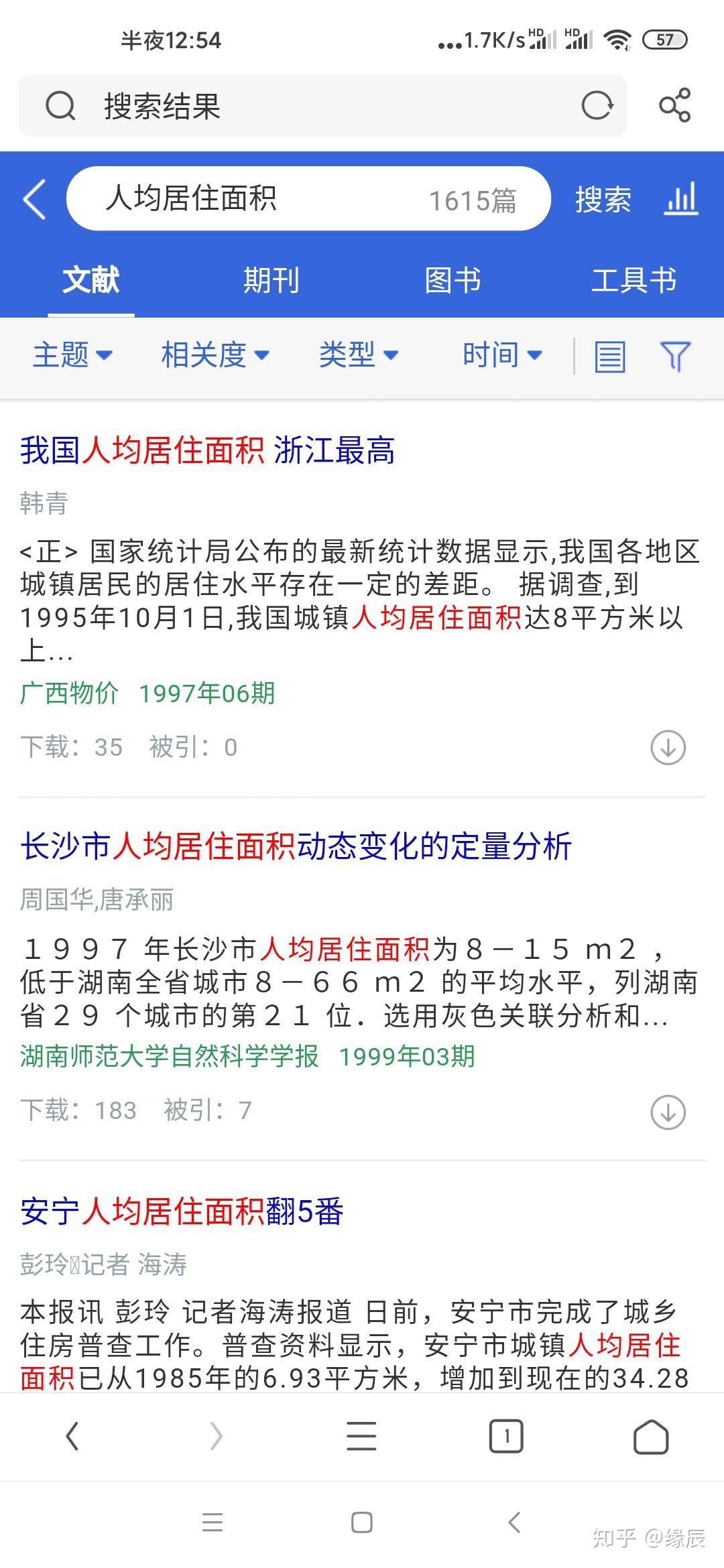
Task: Switch to the 期刊 tab
Action: pos(271,281)
